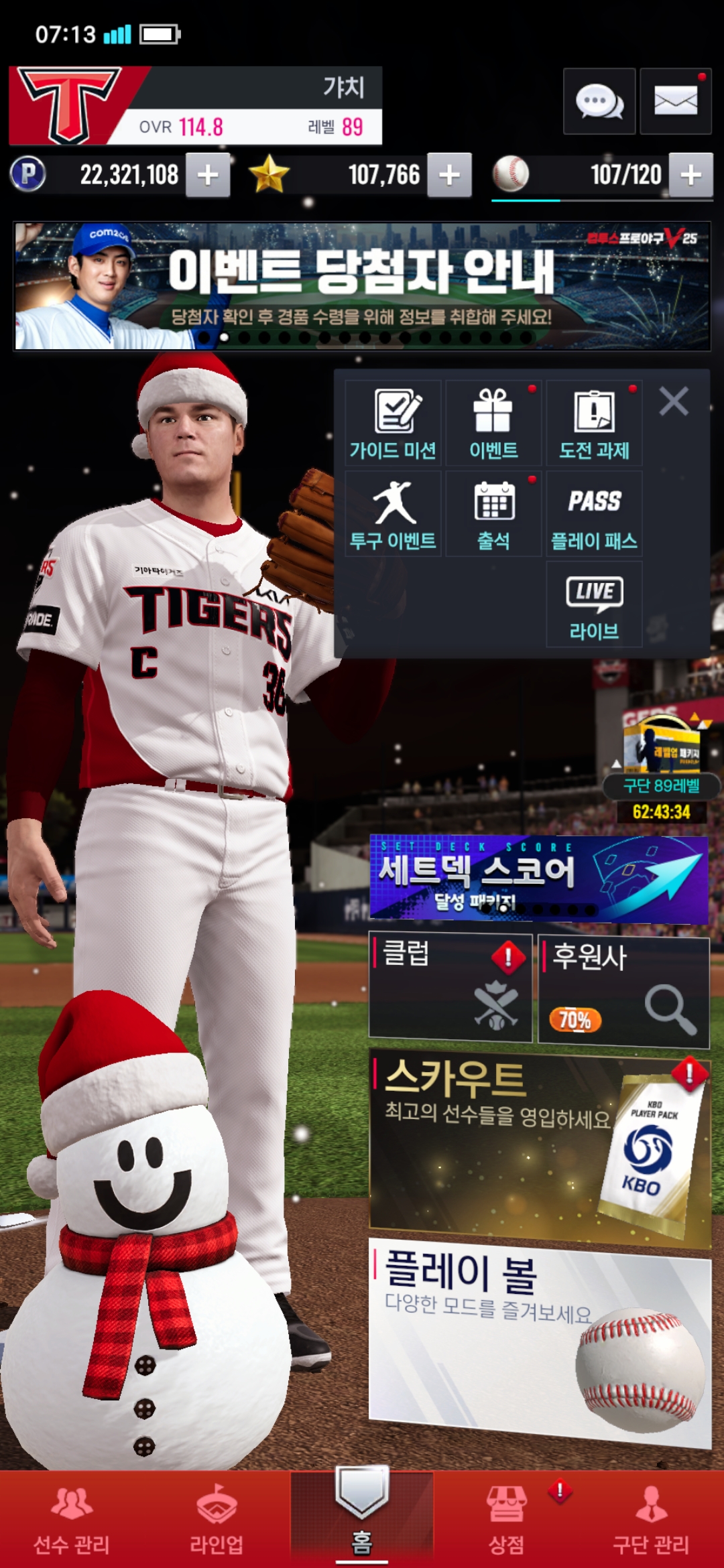Viewport: 724px width, 1568px height.
Task: Open 도전 과제
Action: click(594, 423)
